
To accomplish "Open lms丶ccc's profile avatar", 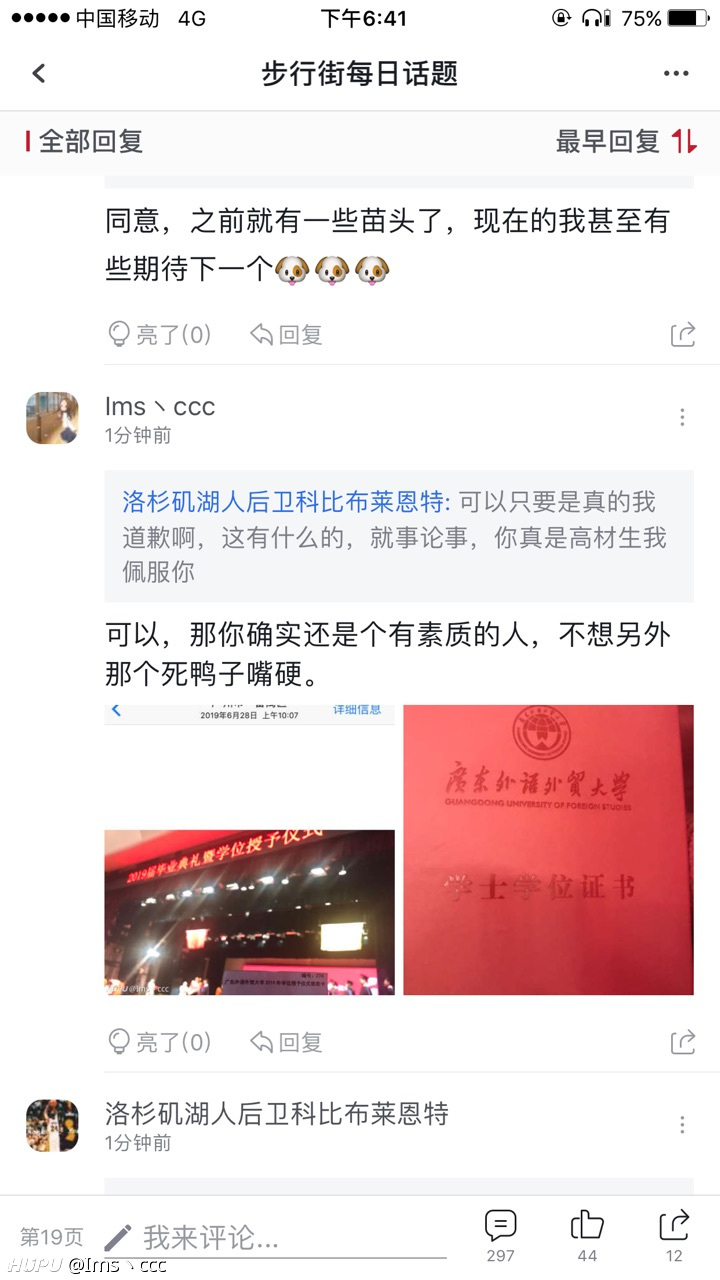I will (52, 418).
